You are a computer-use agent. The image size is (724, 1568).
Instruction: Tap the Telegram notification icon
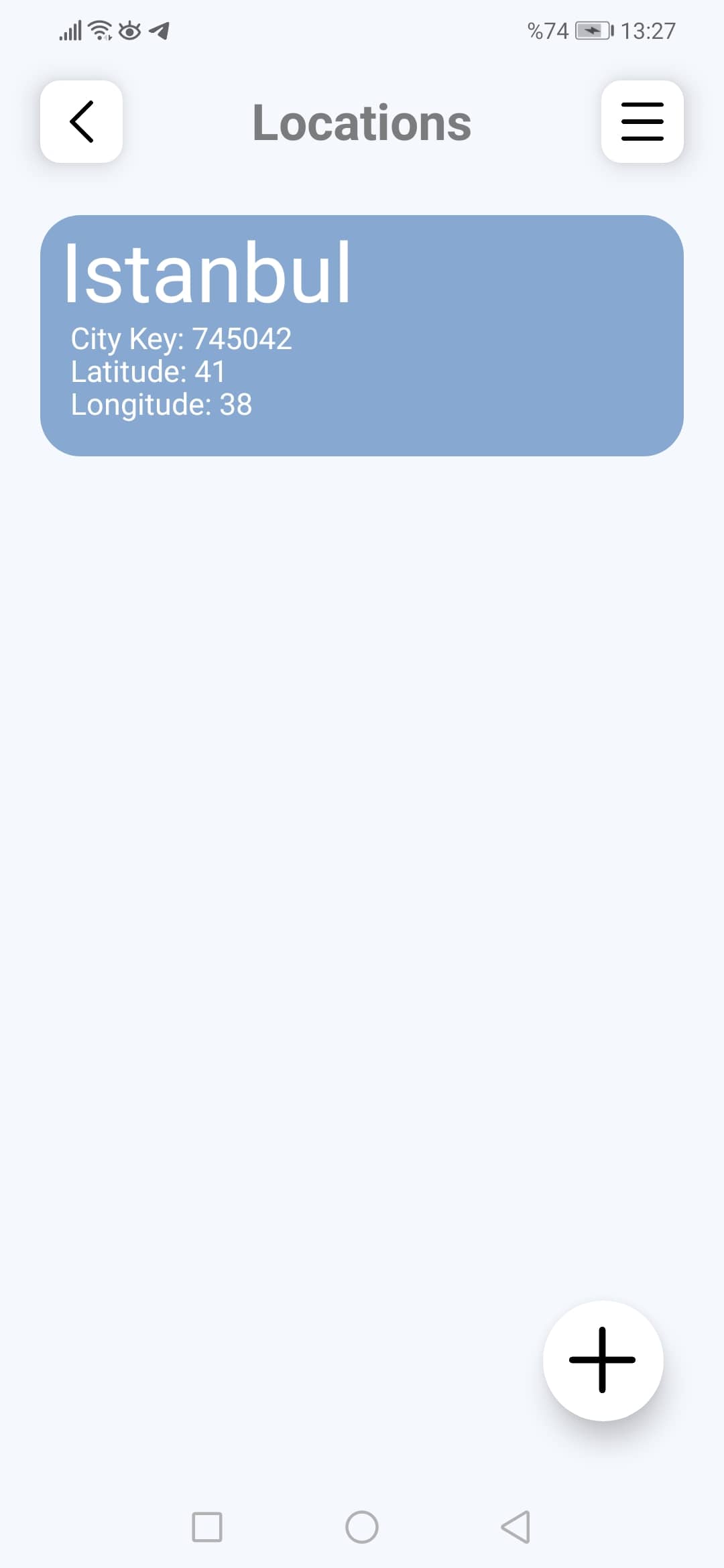point(159,29)
